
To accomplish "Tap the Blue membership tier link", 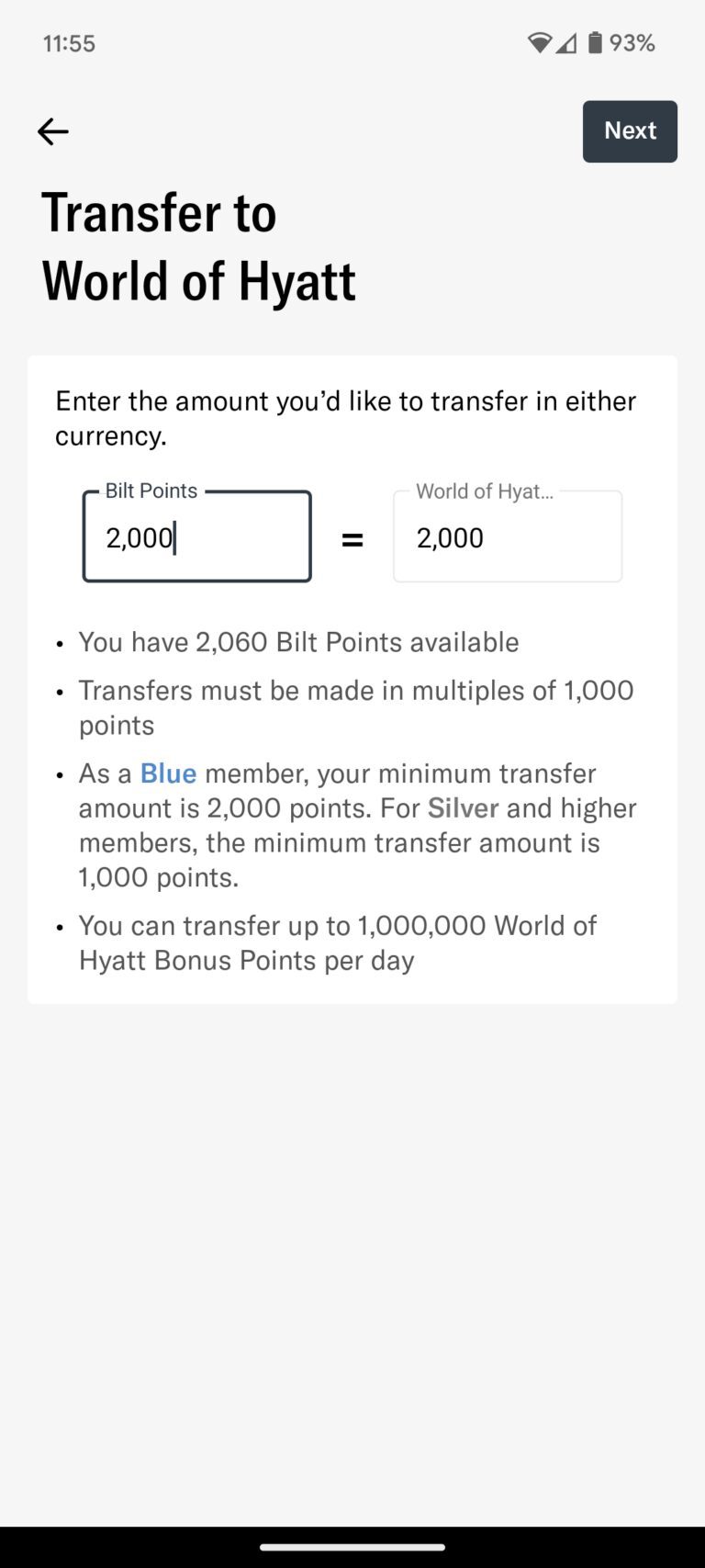I will pyautogui.click(x=168, y=773).
